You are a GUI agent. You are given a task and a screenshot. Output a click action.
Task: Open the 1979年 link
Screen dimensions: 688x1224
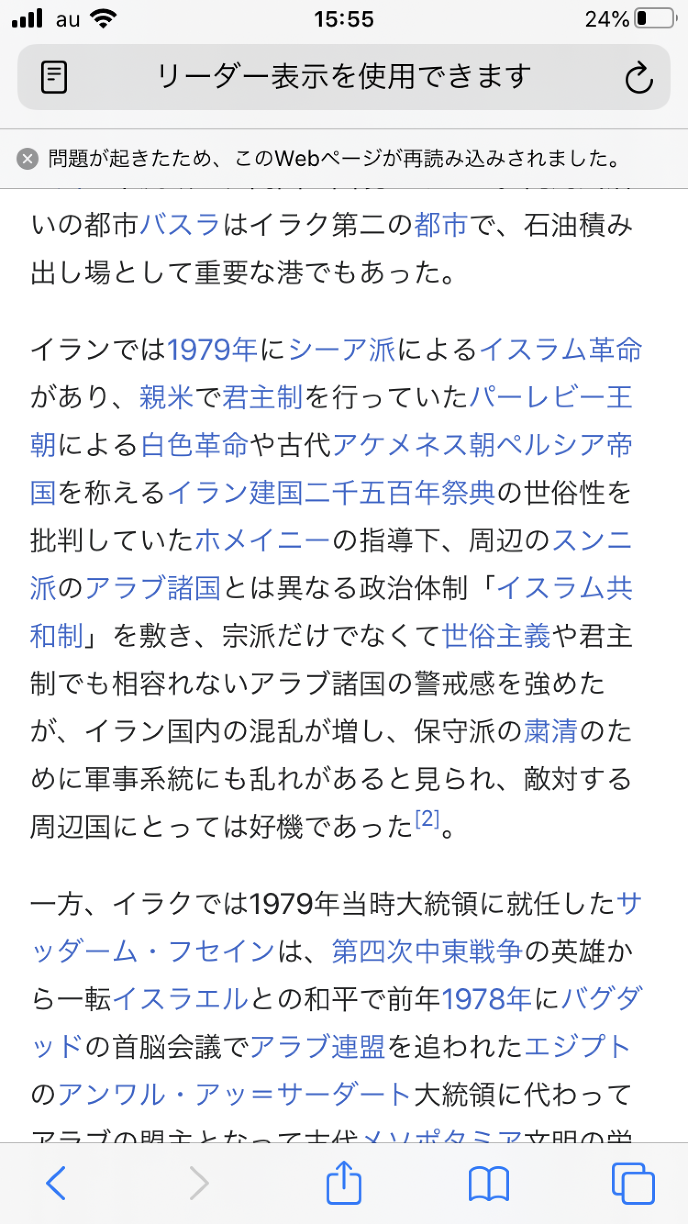pos(213,349)
